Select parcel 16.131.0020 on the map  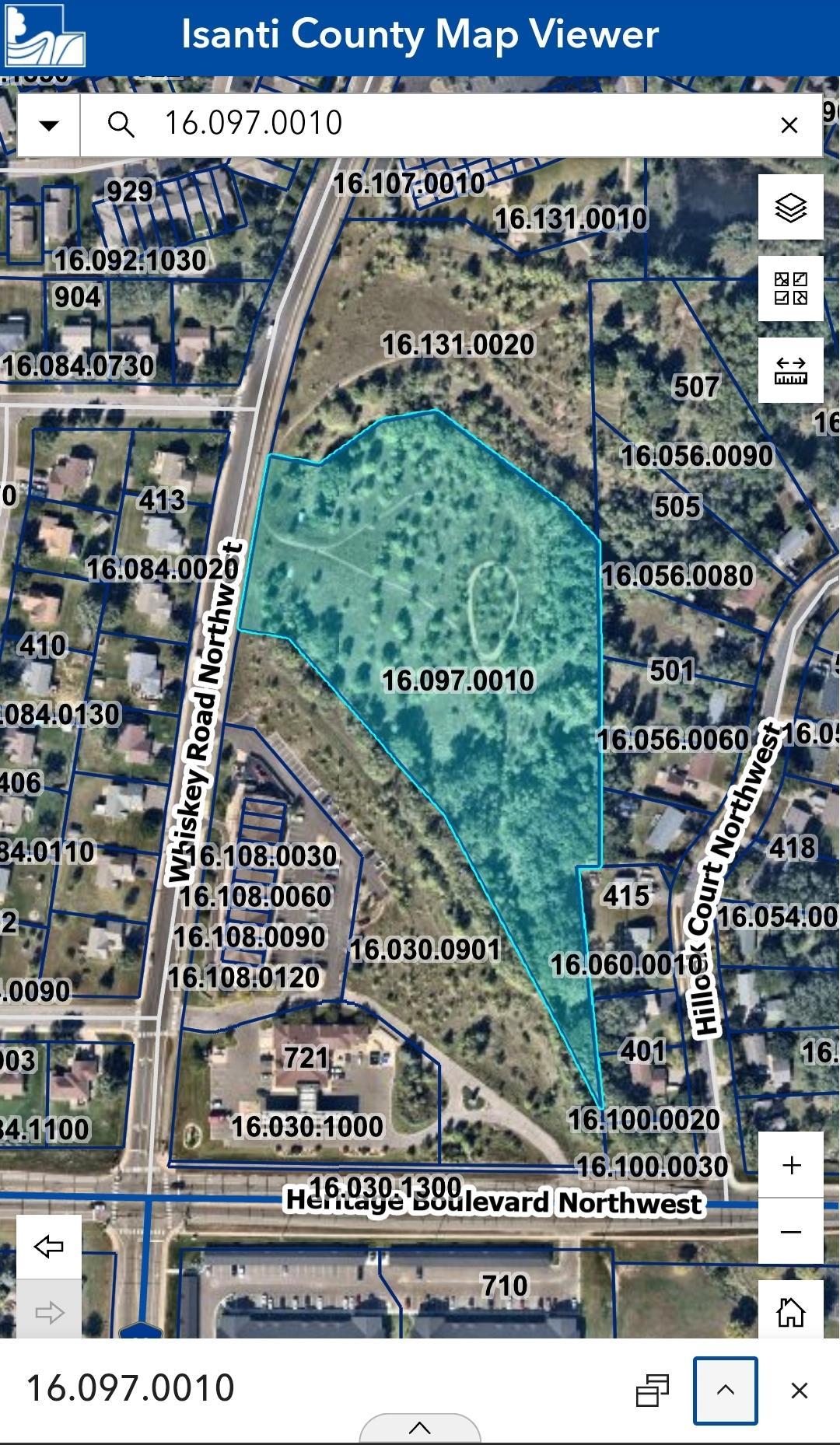pos(458,345)
